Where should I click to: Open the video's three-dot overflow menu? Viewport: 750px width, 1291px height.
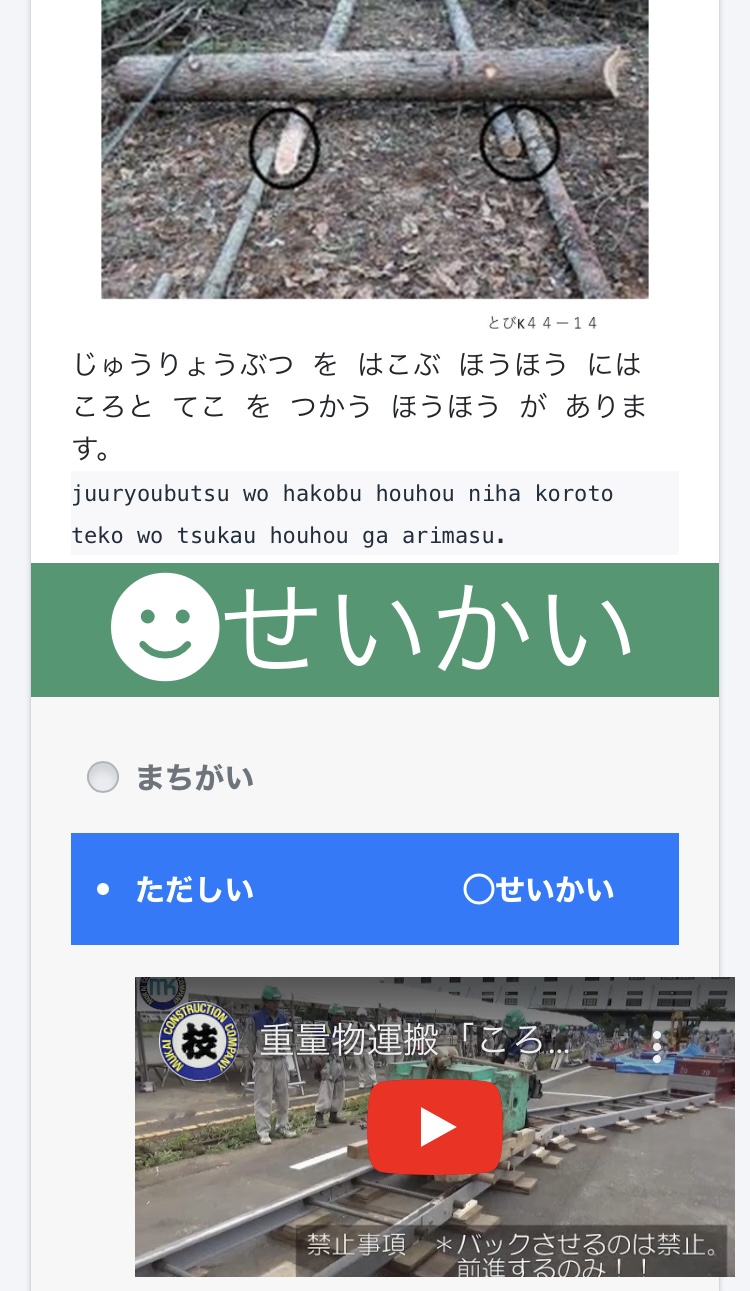pos(657,1046)
